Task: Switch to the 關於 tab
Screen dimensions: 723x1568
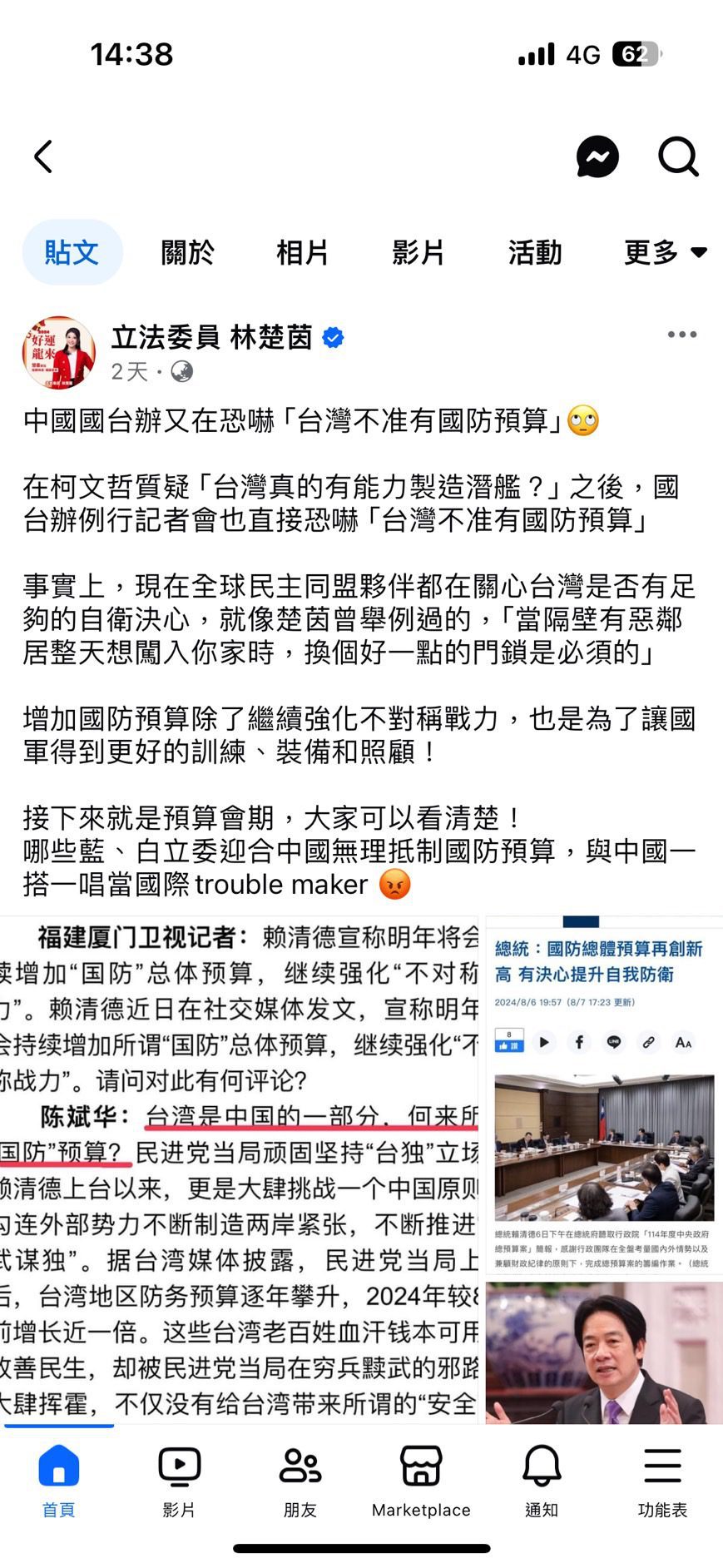Action: tap(188, 252)
